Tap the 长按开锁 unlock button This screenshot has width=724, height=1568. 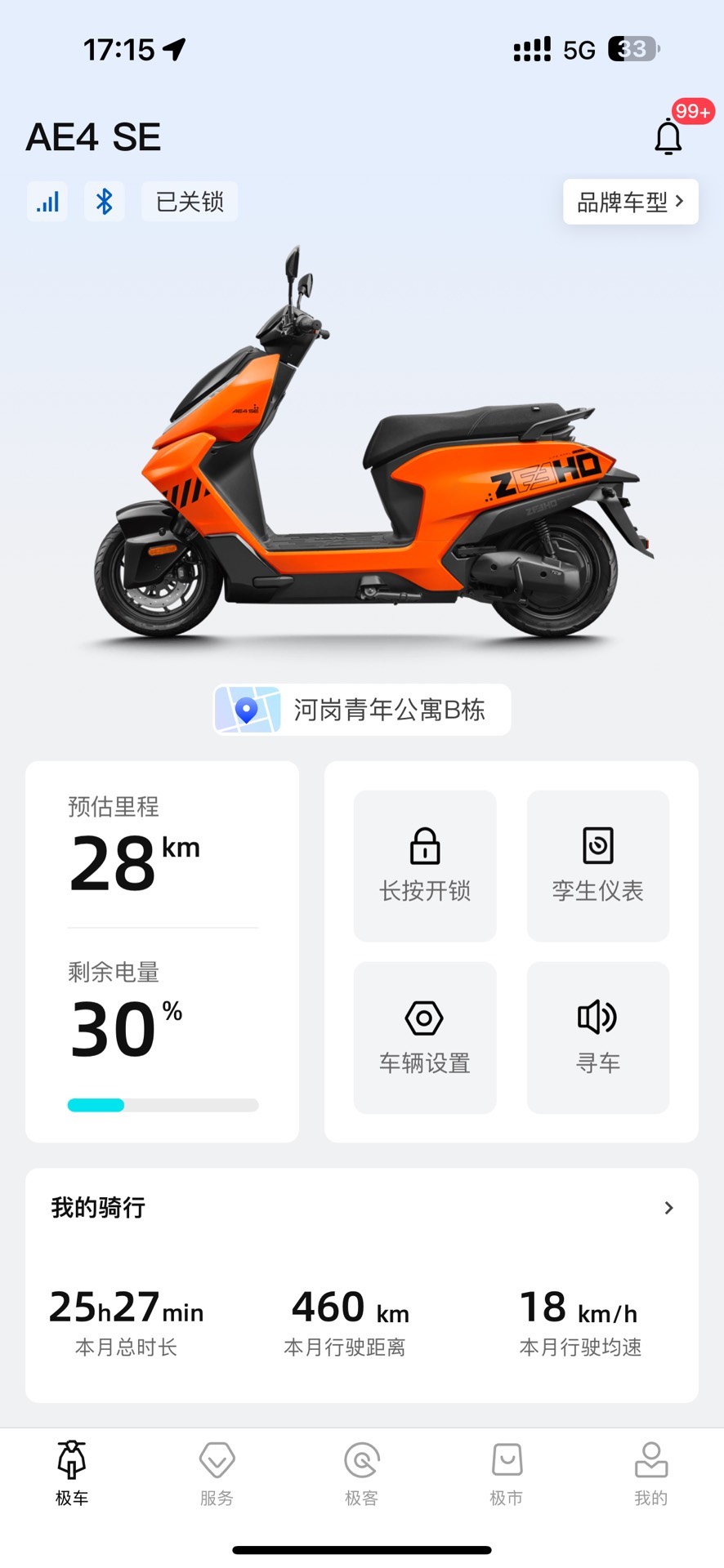[x=425, y=866]
